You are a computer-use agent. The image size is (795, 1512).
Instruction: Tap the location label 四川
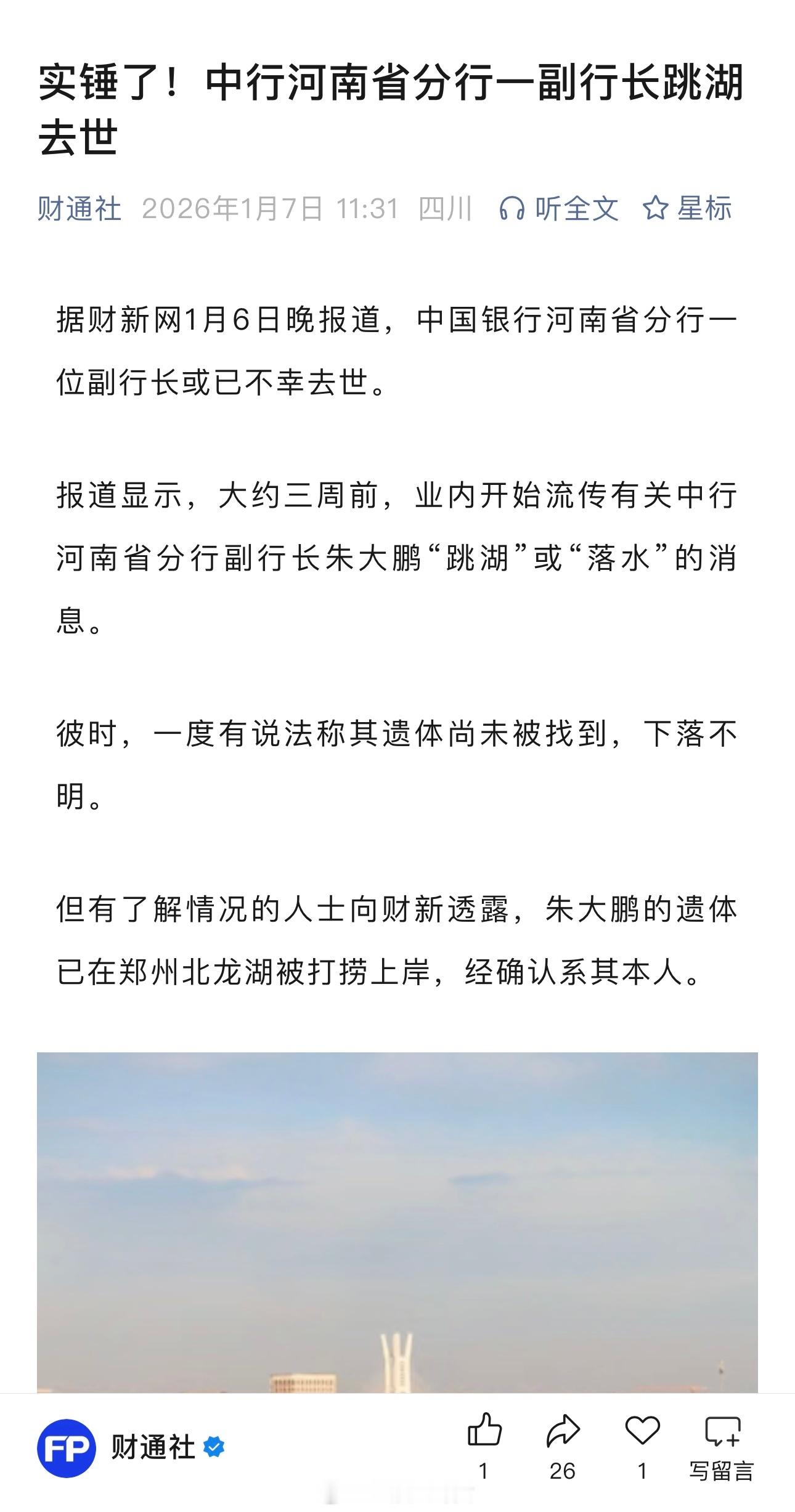click(x=446, y=209)
